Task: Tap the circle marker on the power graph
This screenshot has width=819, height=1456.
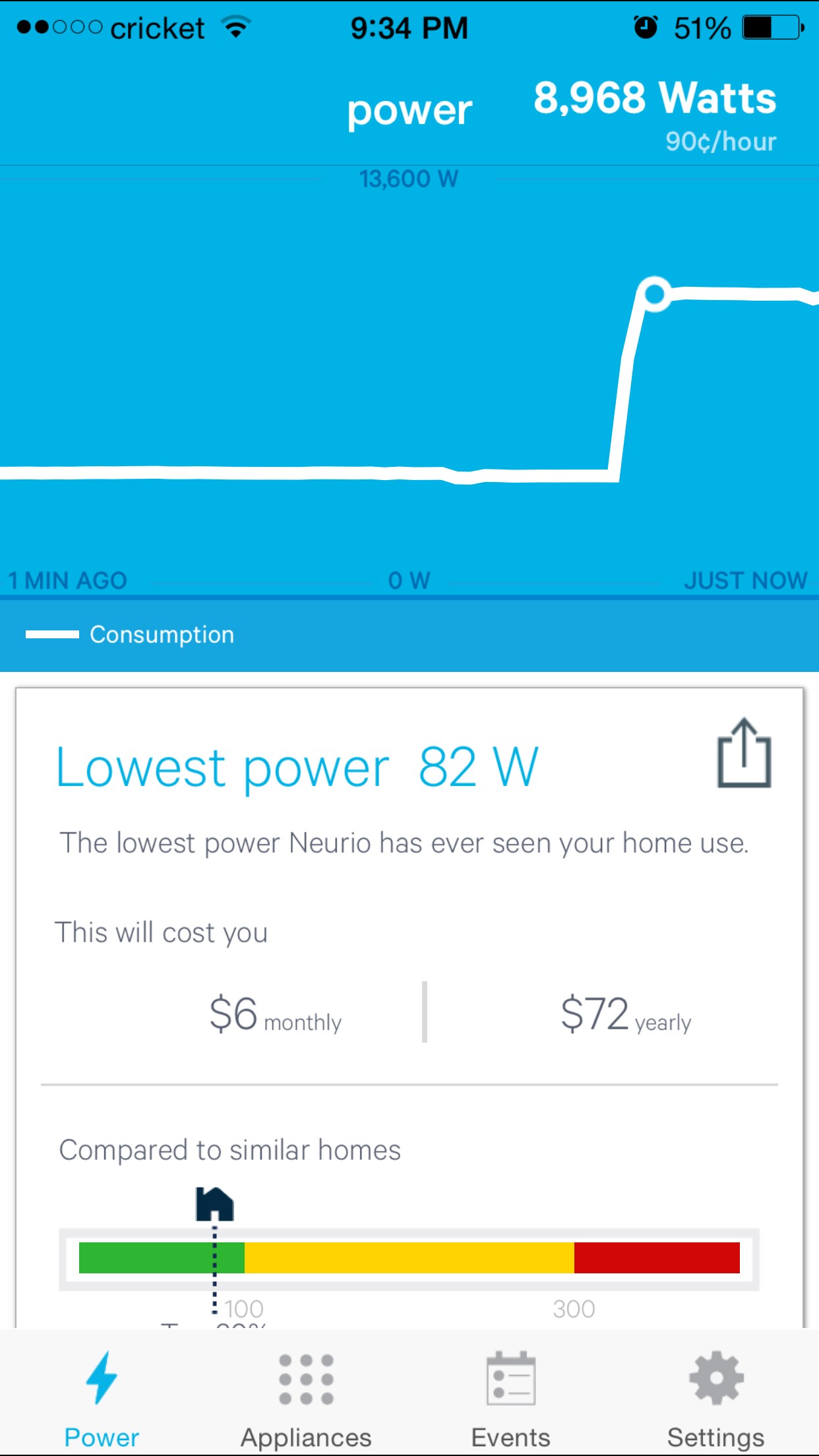Action: click(655, 294)
